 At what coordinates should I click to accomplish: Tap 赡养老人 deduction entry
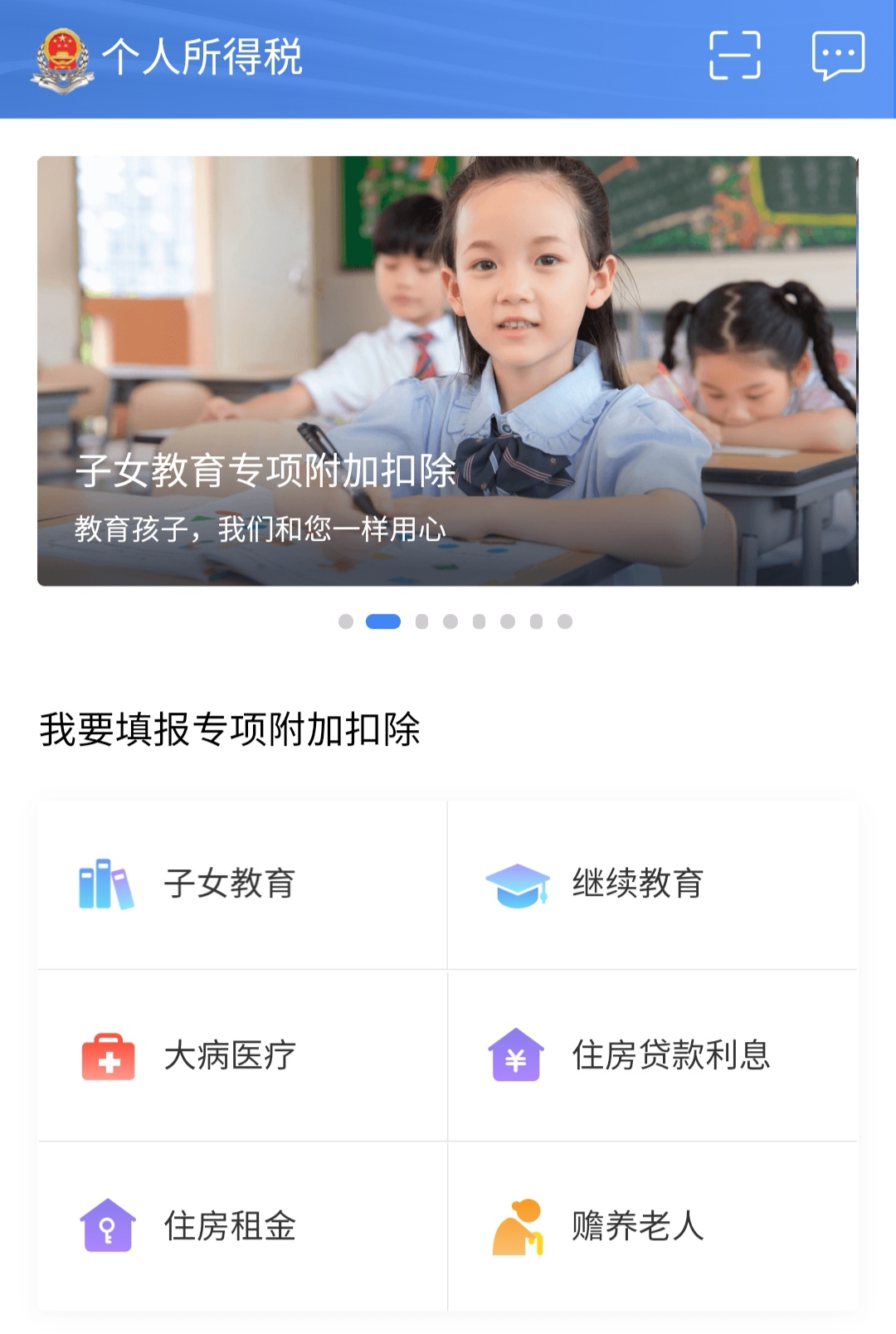pyautogui.click(x=652, y=1226)
